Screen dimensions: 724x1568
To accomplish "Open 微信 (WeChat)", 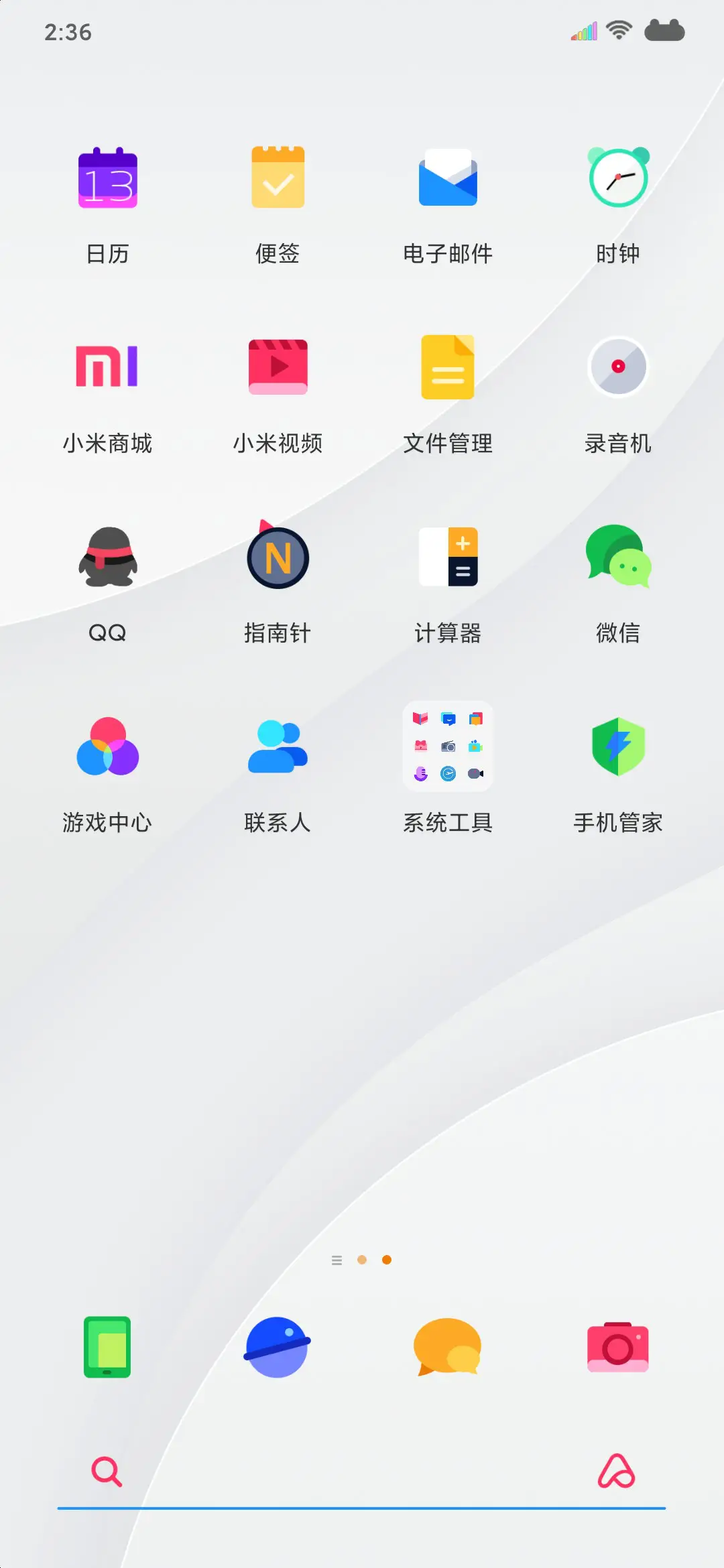I will pyautogui.click(x=618, y=557).
